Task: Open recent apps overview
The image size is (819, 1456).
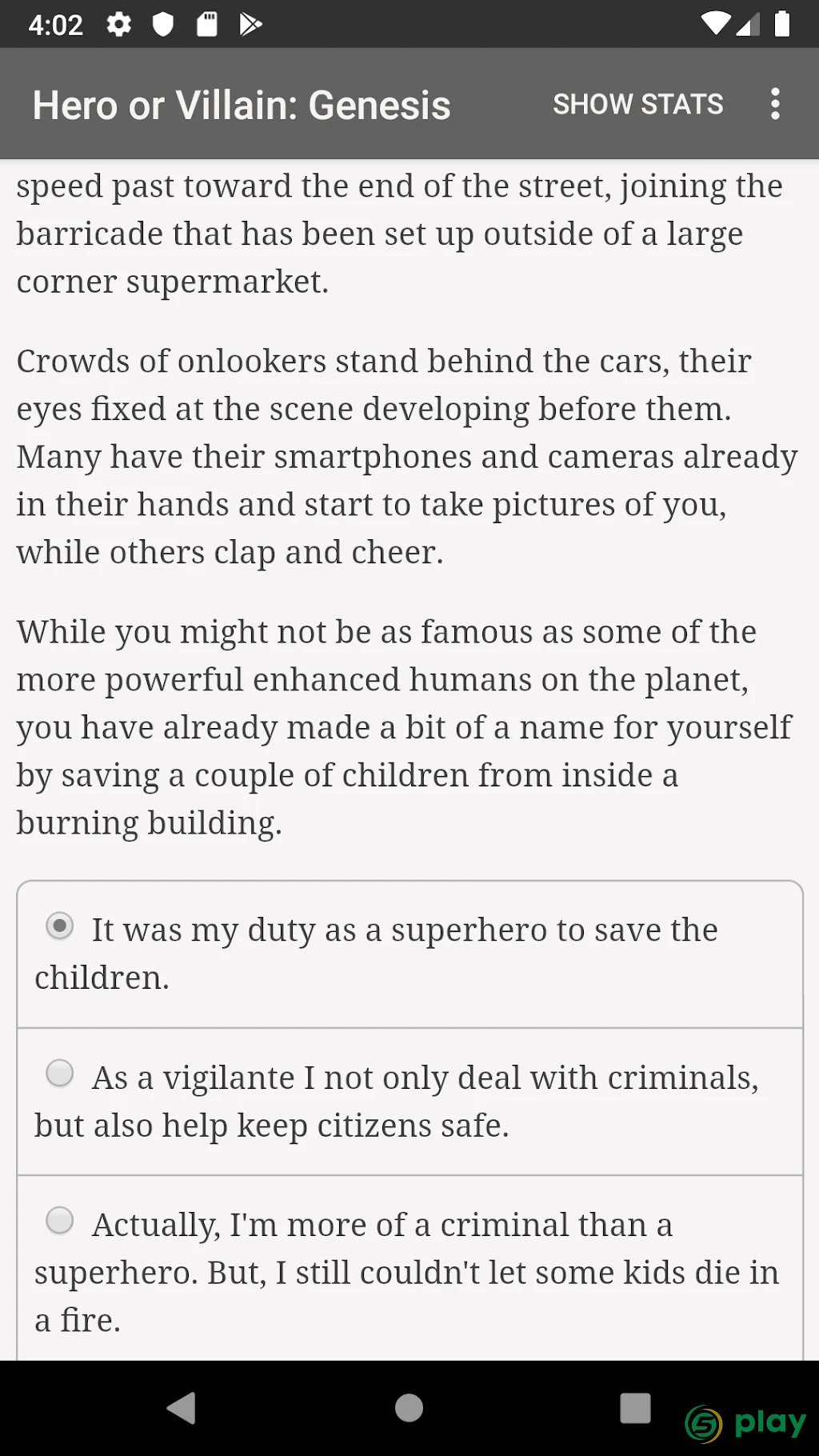Action: click(x=635, y=1408)
